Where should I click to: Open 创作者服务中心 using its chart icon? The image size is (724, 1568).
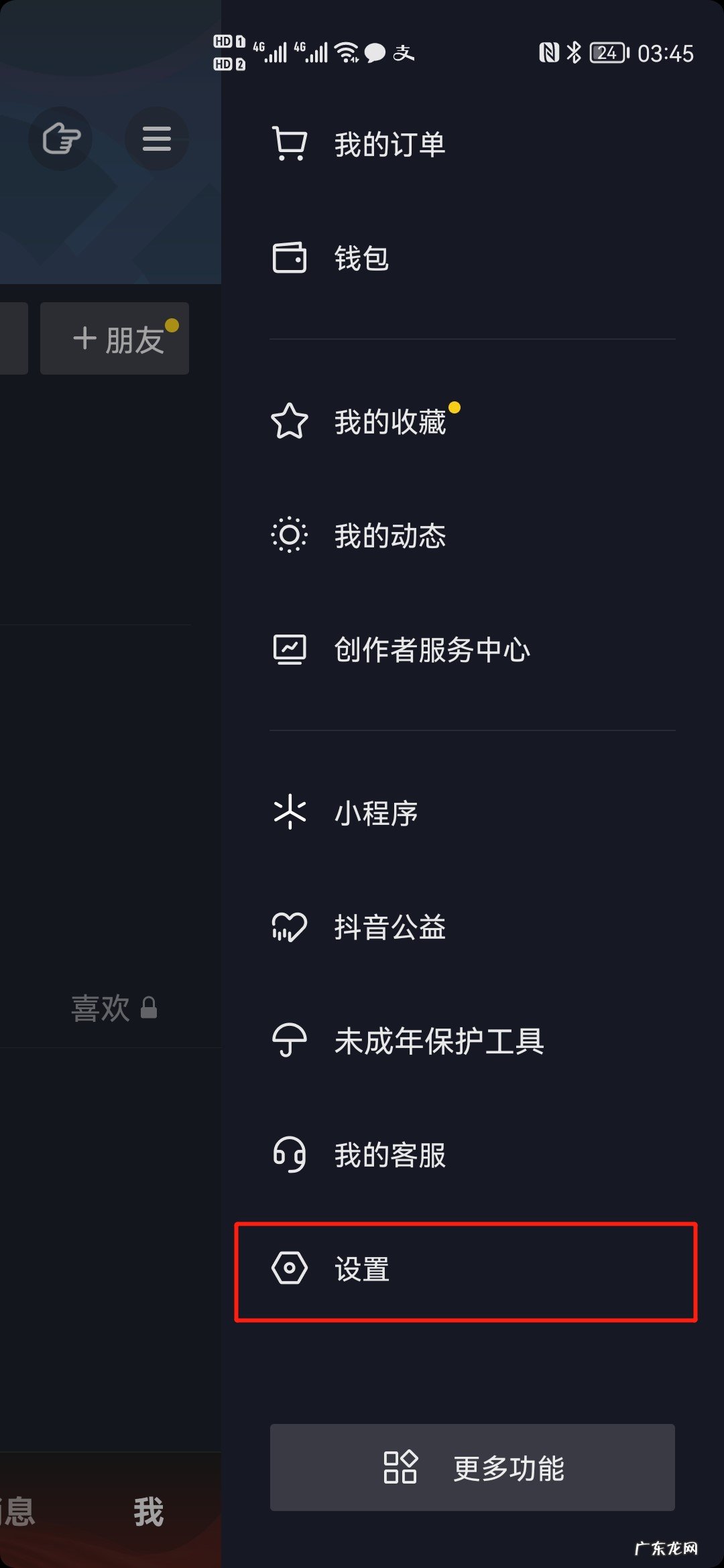pyautogui.click(x=290, y=648)
